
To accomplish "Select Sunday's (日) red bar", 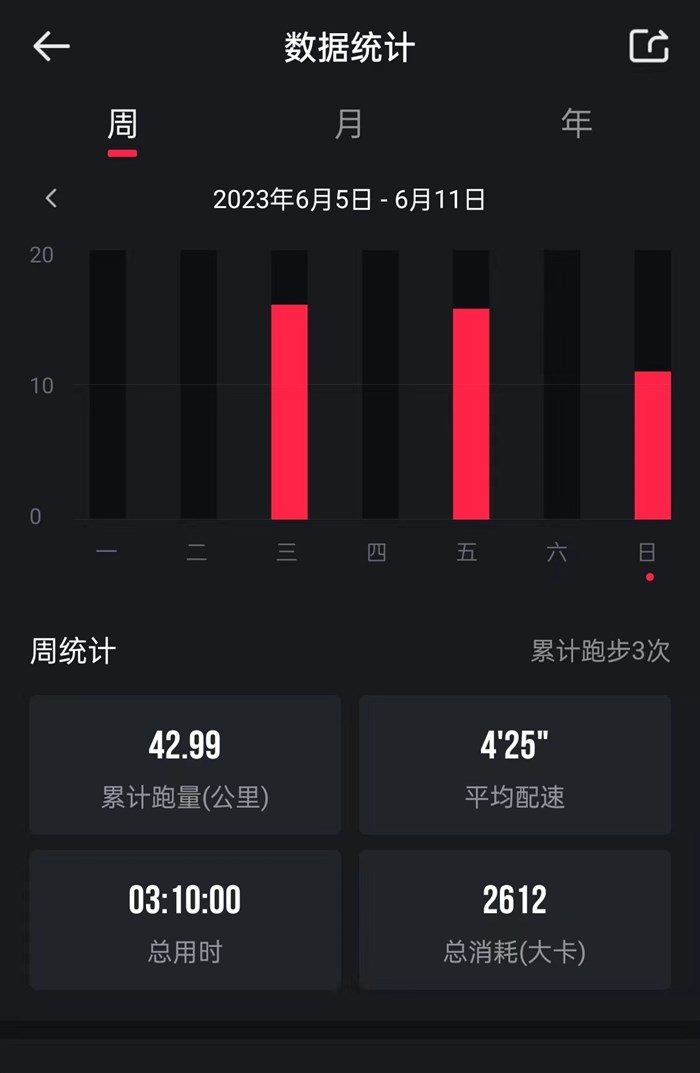I will (652, 445).
